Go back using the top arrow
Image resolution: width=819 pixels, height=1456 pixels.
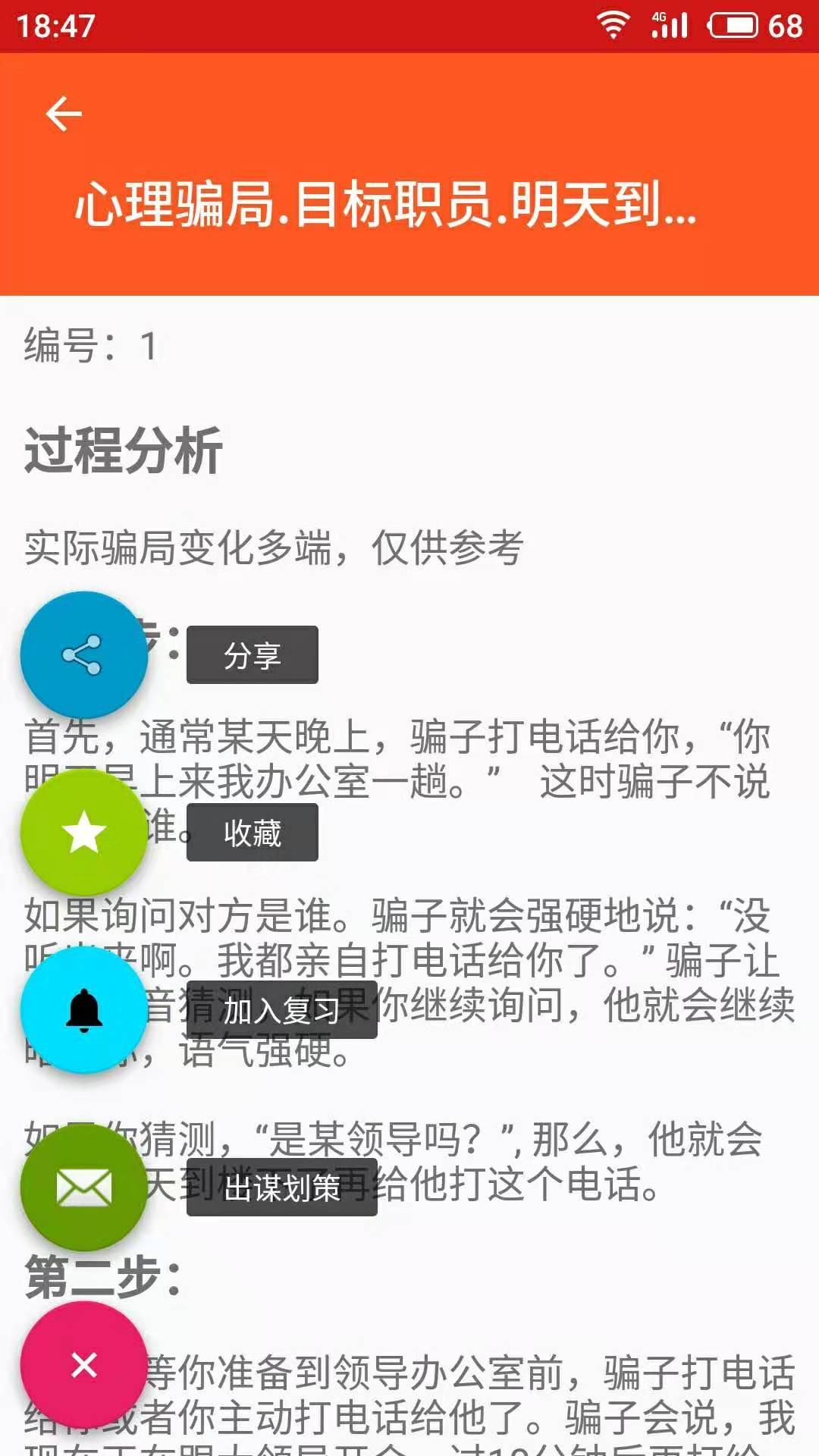point(64,114)
